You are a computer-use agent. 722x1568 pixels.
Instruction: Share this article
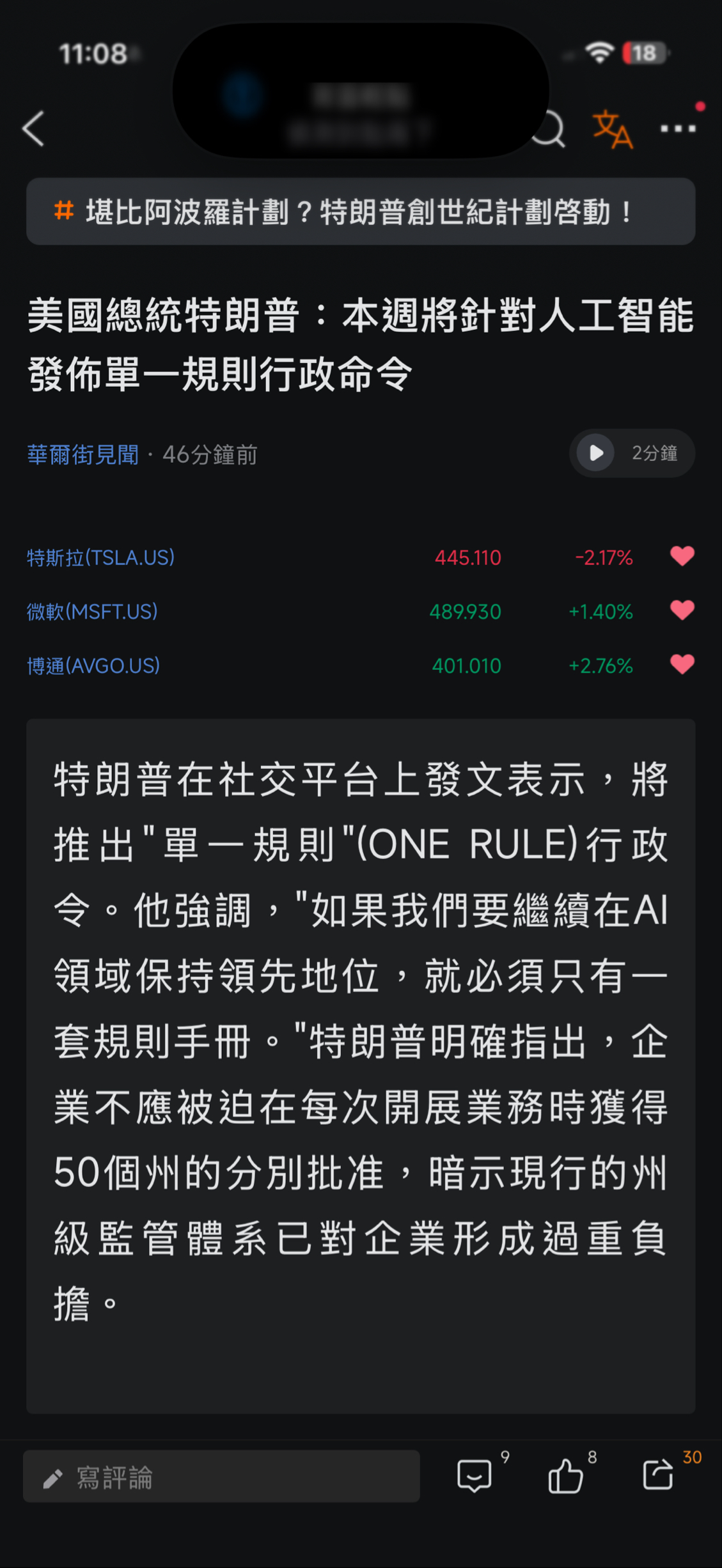pyautogui.click(x=659, y=1476)
